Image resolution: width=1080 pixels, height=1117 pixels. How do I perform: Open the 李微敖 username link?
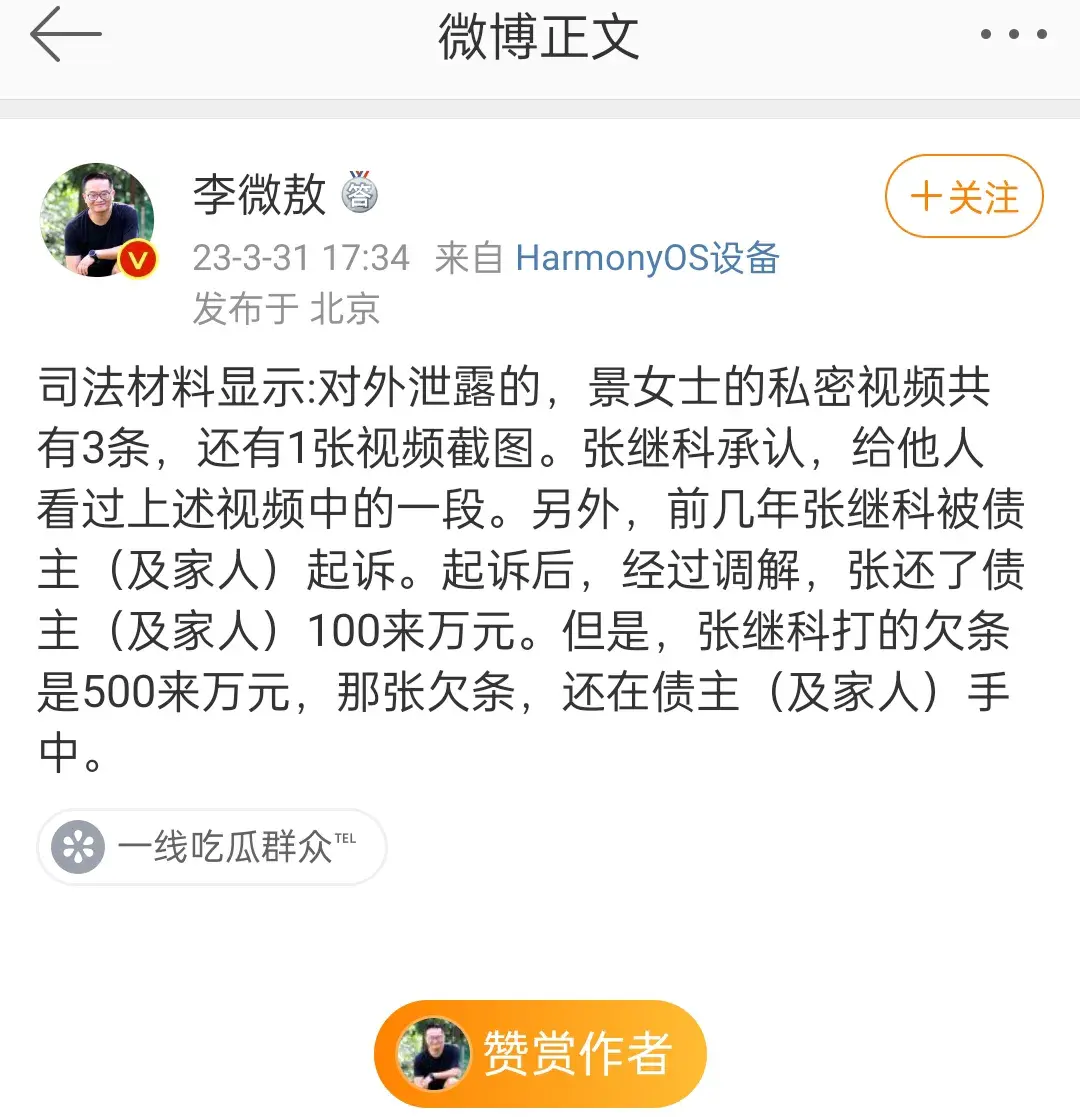[260, 194]
